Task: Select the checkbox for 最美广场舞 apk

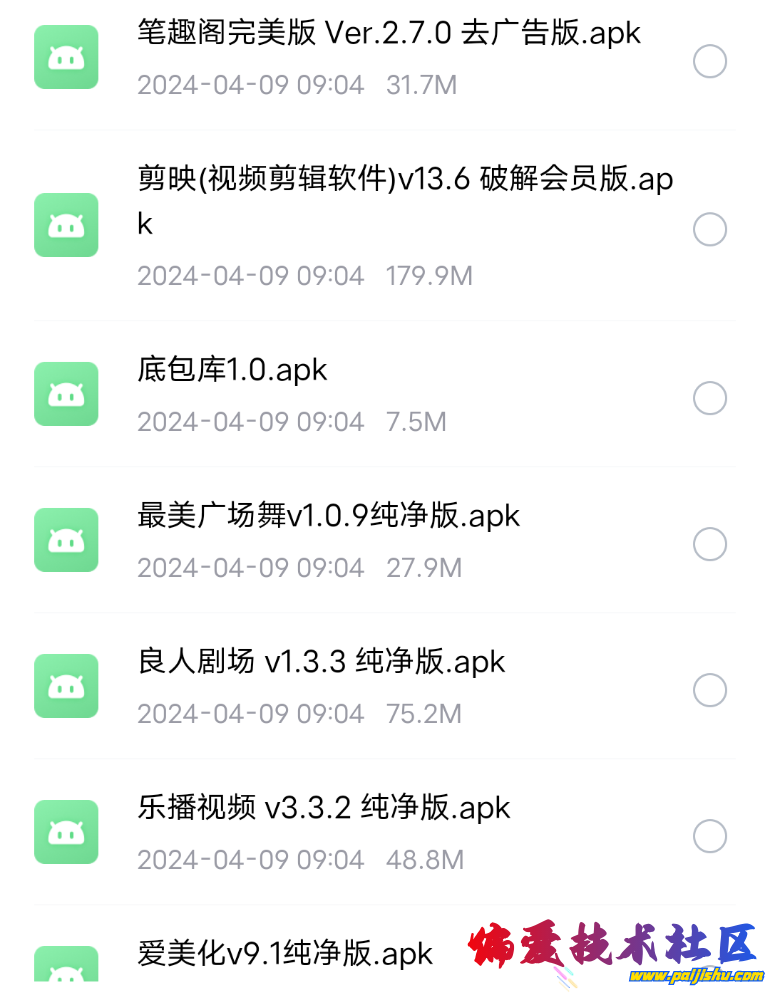Action: tap(710, 544)
